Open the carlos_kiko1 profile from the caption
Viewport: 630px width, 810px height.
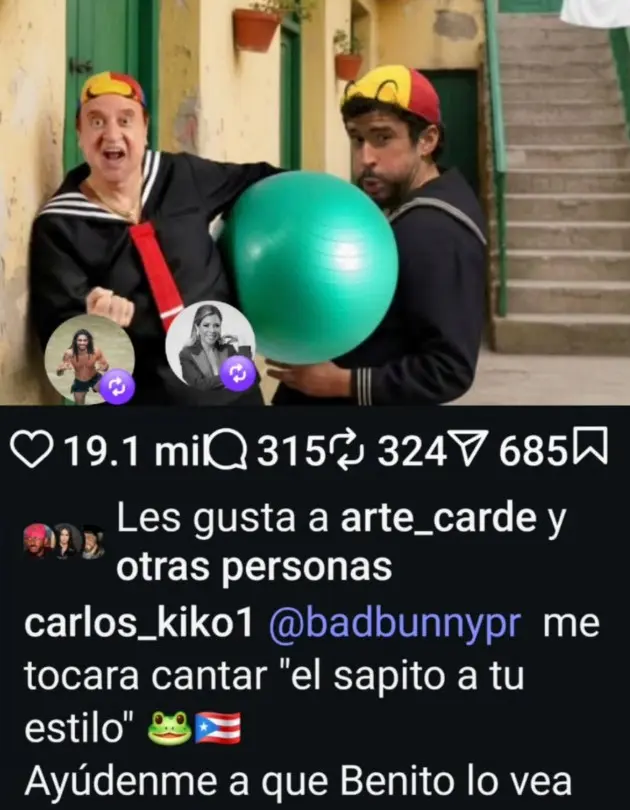pos(136,624)
